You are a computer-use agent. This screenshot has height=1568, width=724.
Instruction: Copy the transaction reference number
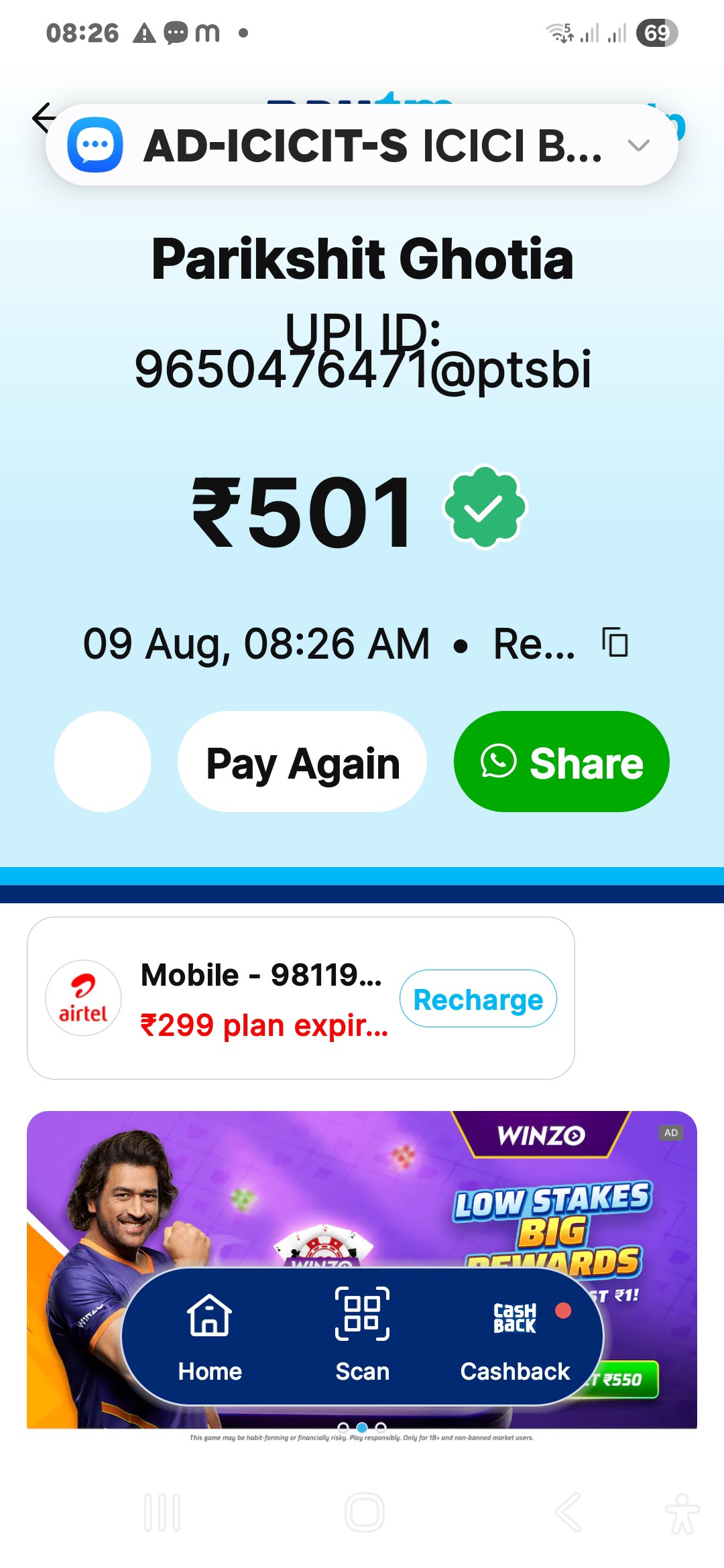coord(615,643)
